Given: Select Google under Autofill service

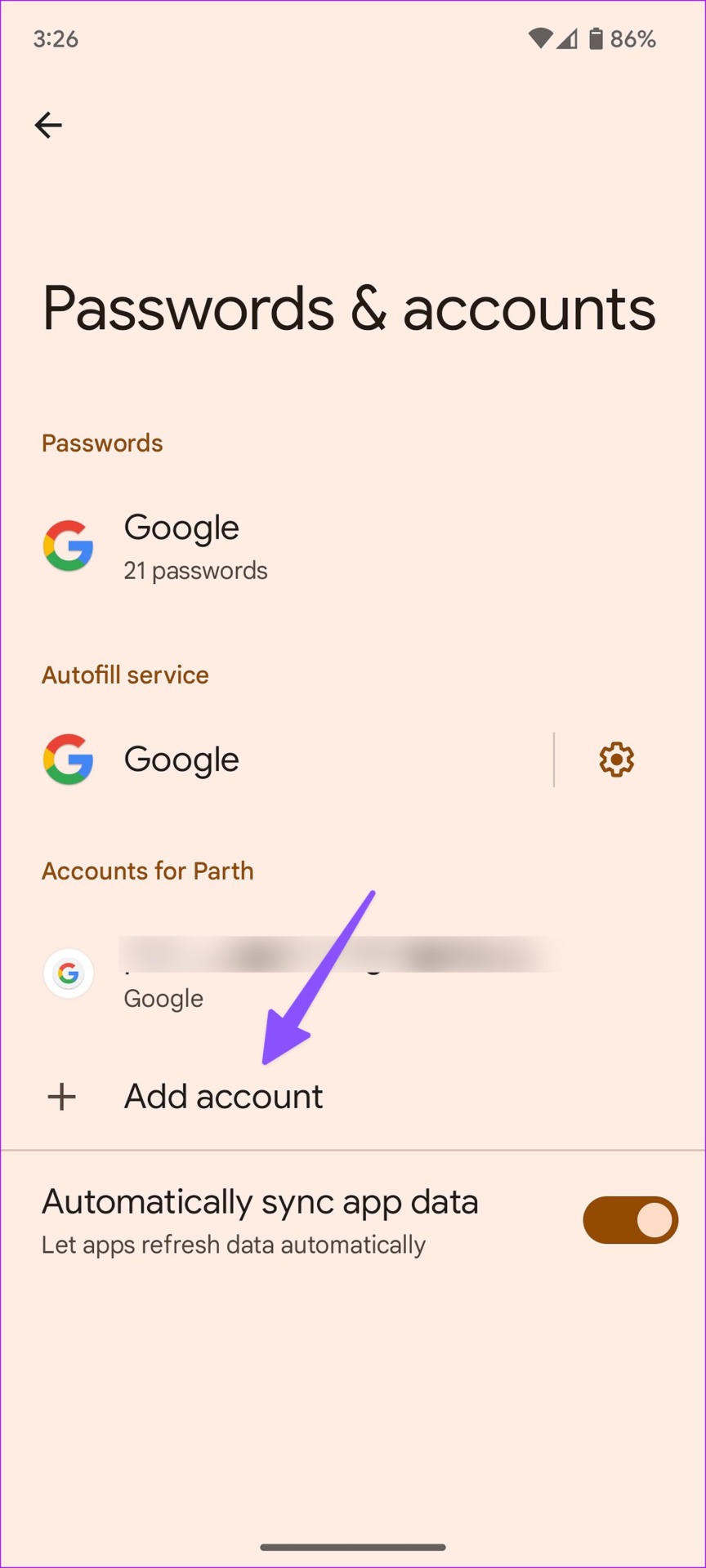Looking at the screenshot, I should click(x=276, y=759).
